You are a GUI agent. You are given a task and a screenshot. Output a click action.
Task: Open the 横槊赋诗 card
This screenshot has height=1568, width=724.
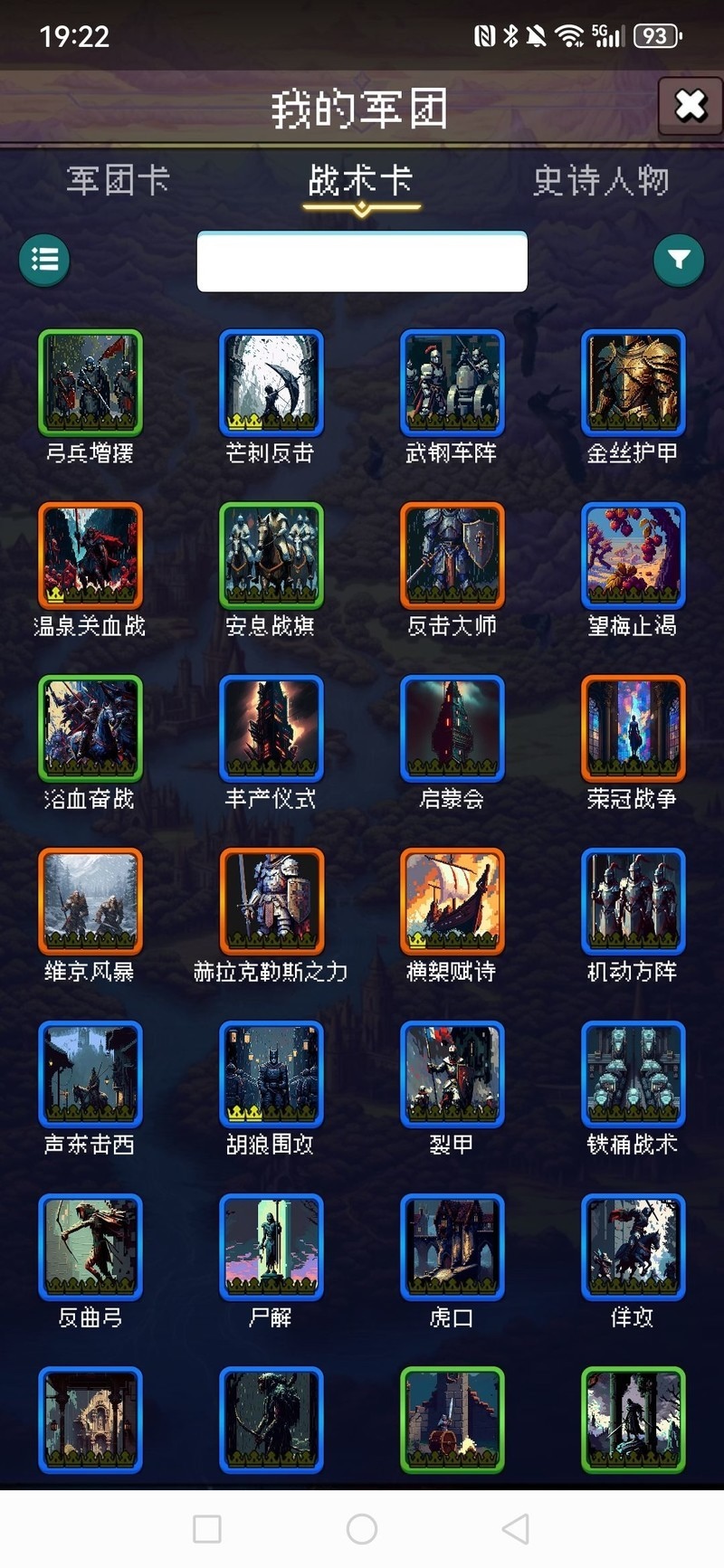[452, 901]
